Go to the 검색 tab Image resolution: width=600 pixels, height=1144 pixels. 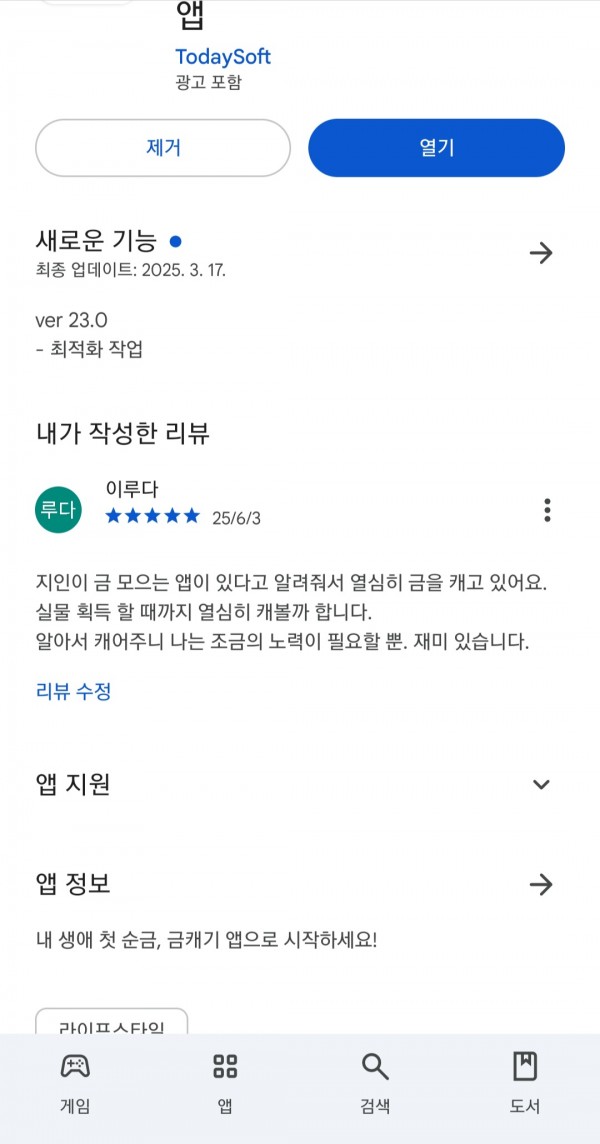pyautogui.click(x=375, y=1083)
